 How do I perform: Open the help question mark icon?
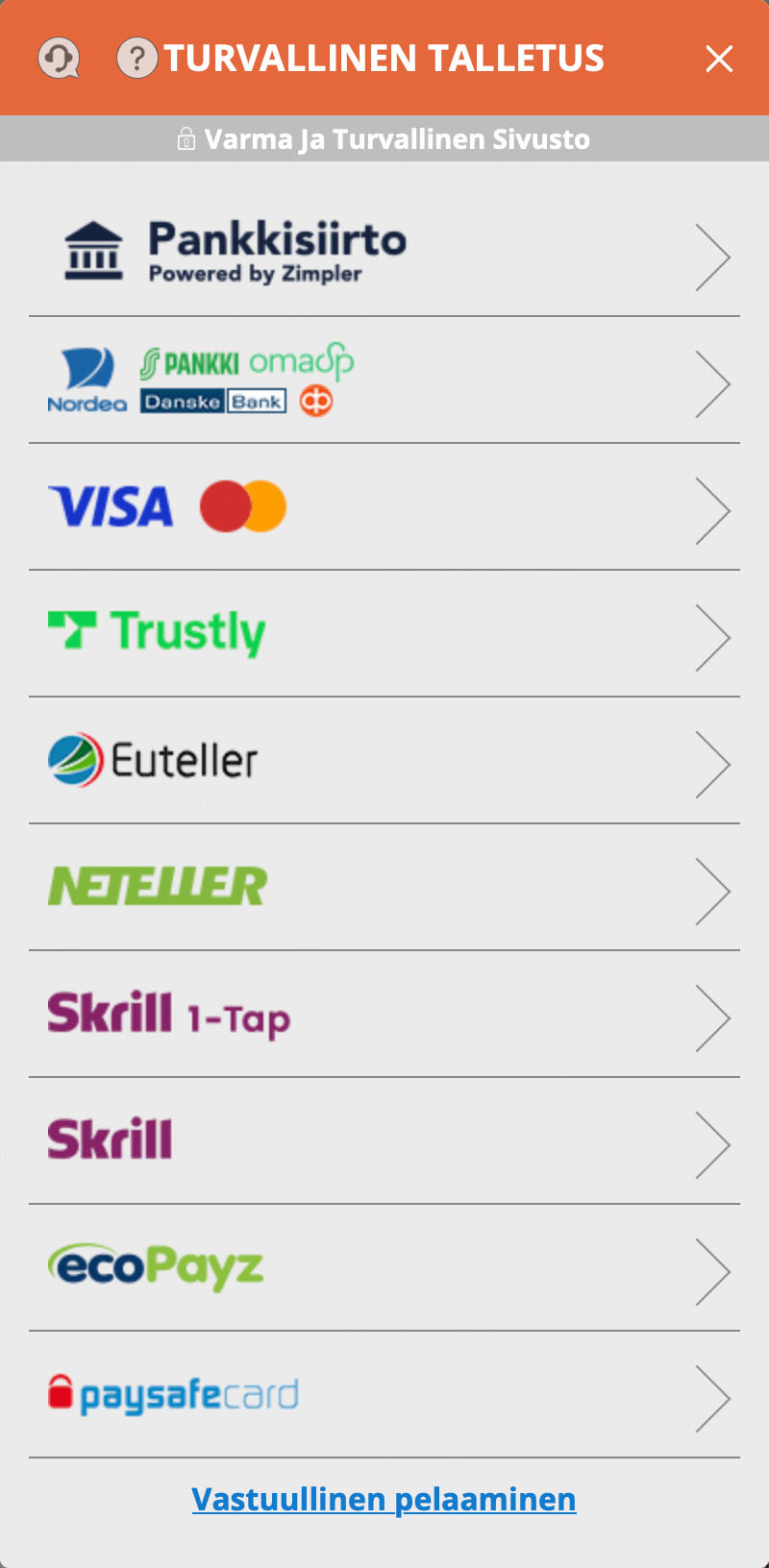[x=137, y=59]
